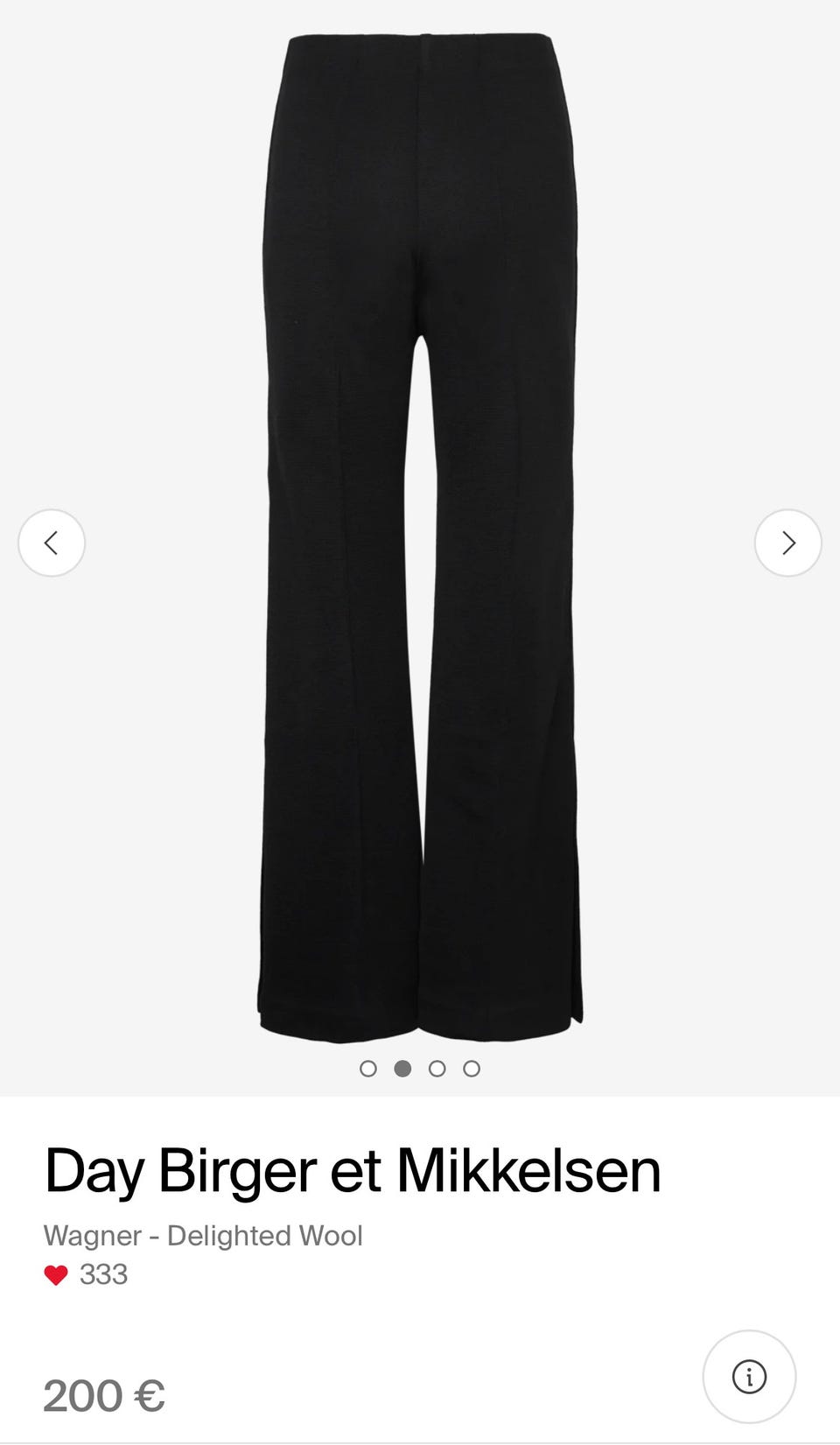The height and width of the screenshot is (1445, 840).
Task: Jump to the third image dot
Action: tap(437, 1069)
